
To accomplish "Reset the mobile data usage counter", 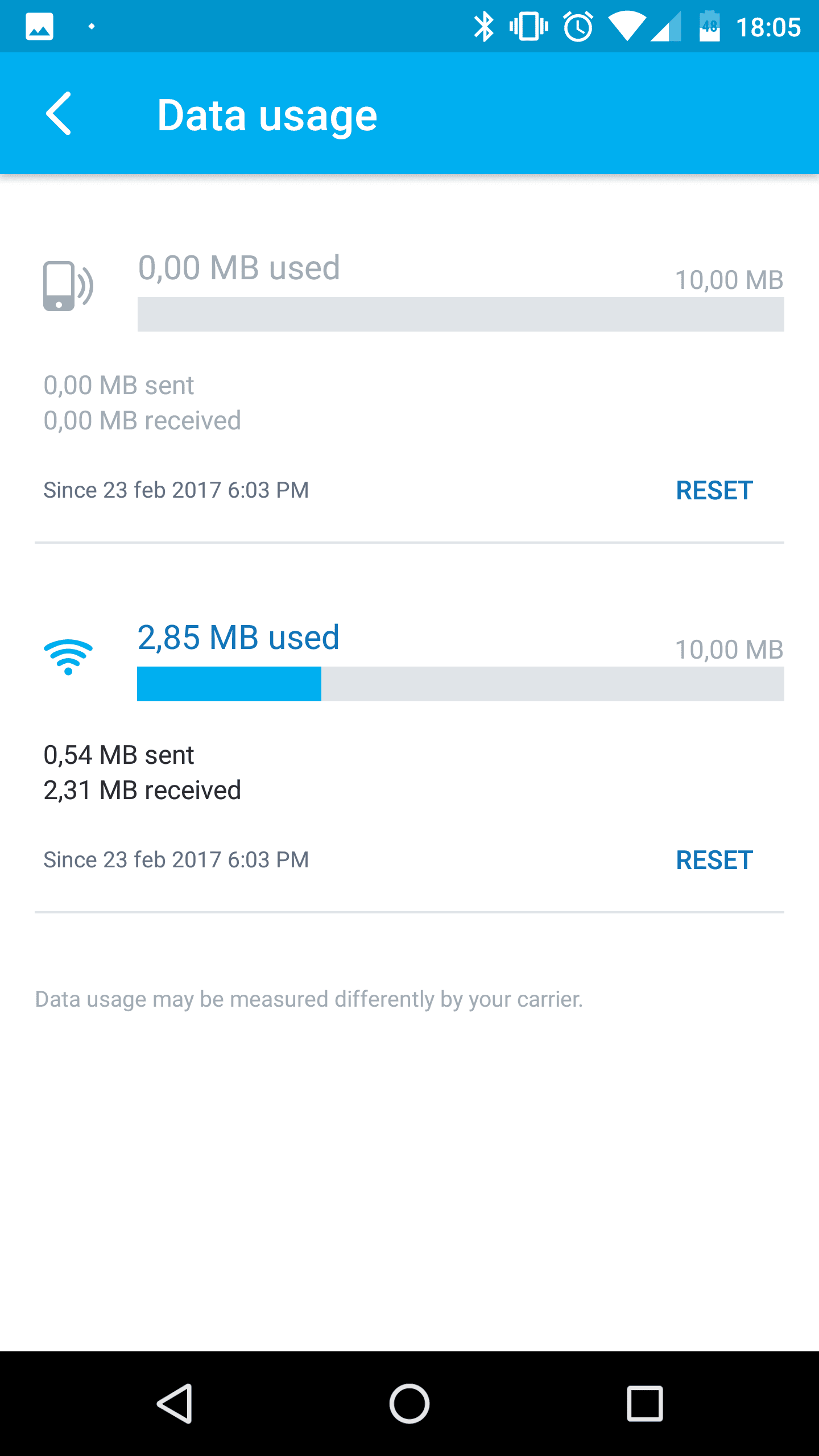I will (x=714, y=491).
